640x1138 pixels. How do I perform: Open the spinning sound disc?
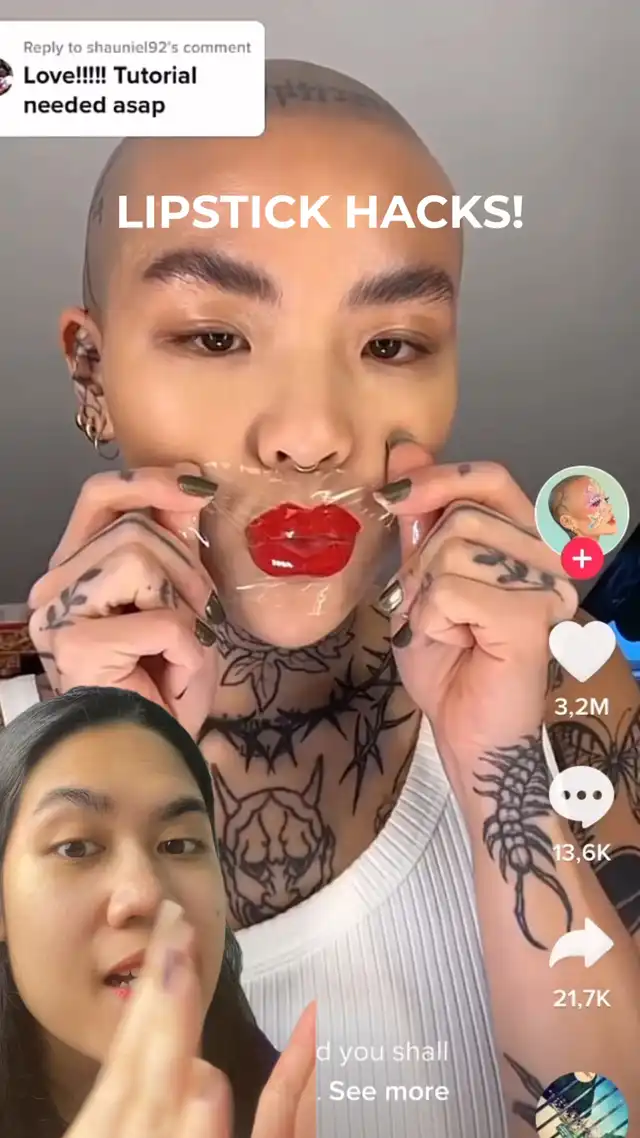585,1105
